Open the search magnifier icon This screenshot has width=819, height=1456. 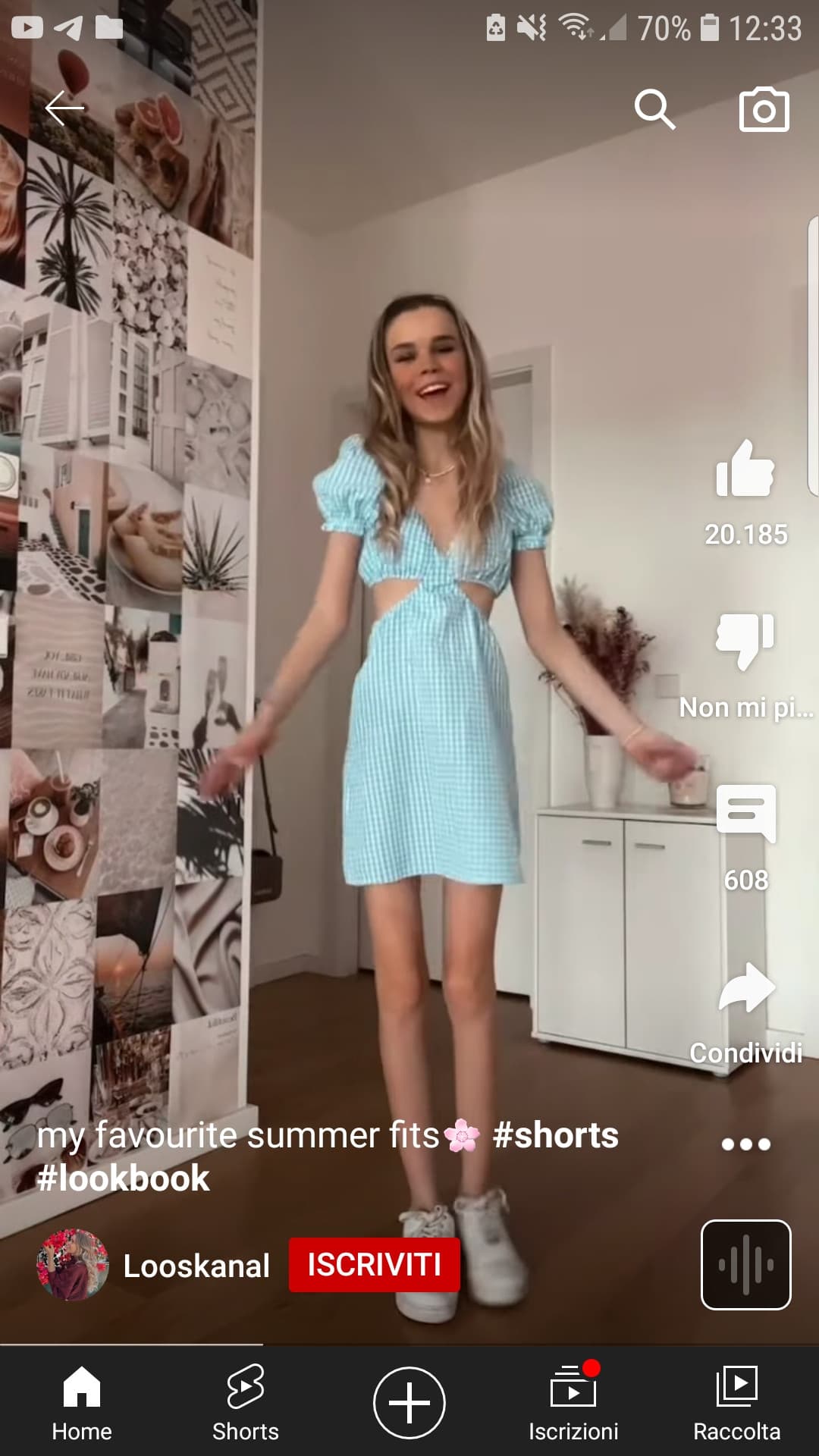[655, 110]
